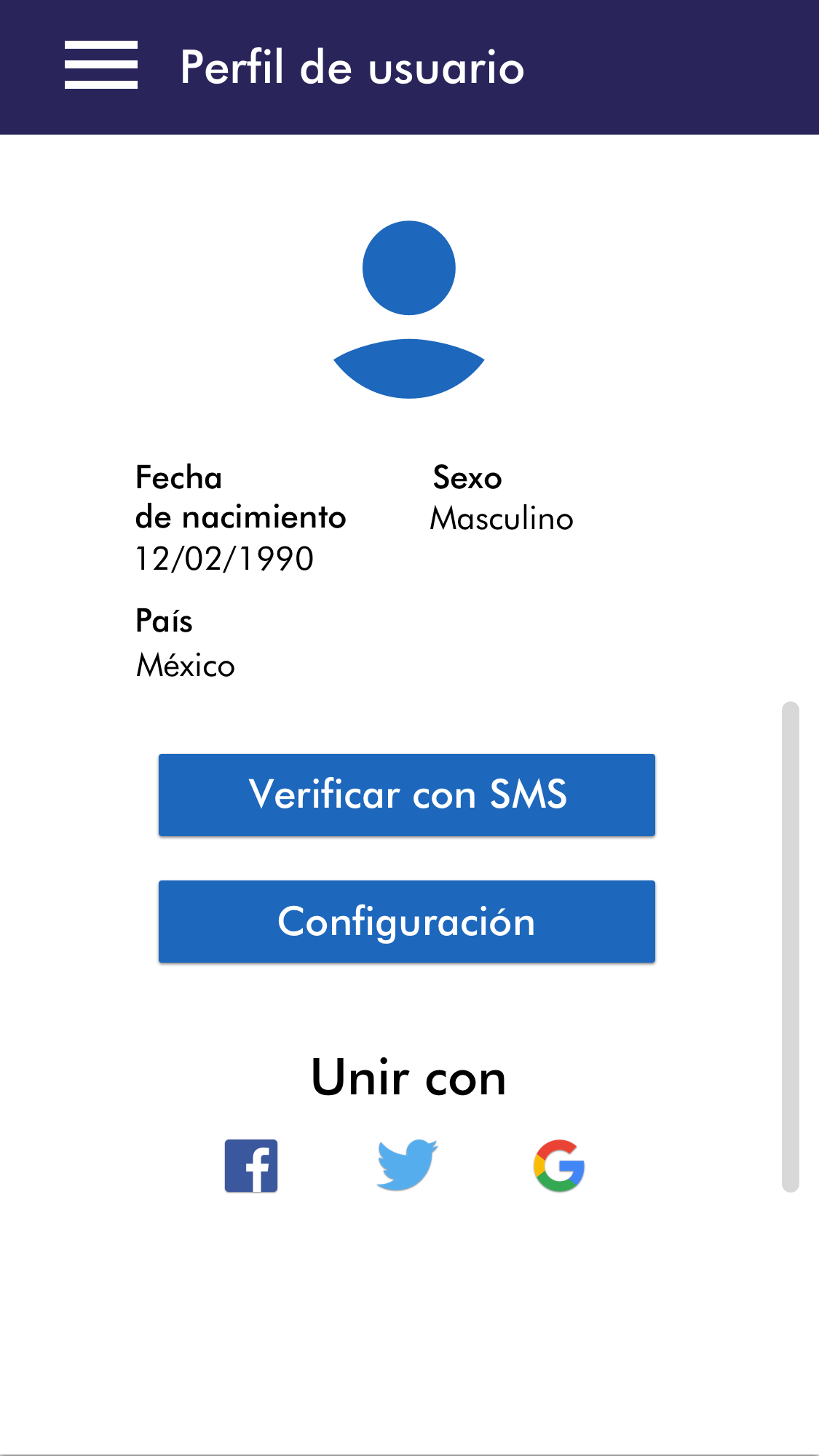Tap the profile avatar picture
Viewport: 819px width, 1456px height.
[x=409, y=309]
